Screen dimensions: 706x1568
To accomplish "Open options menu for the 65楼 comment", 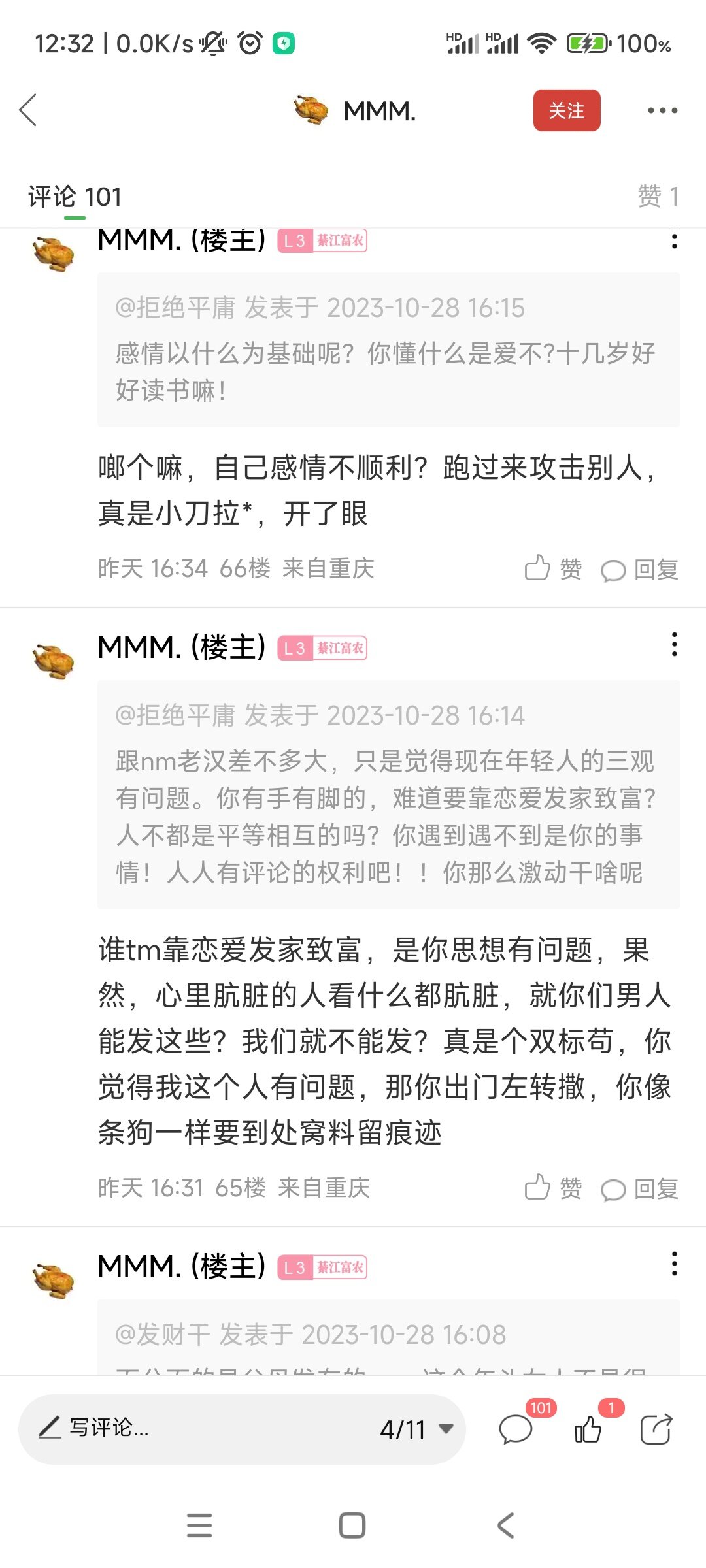I will pos(674,645).
